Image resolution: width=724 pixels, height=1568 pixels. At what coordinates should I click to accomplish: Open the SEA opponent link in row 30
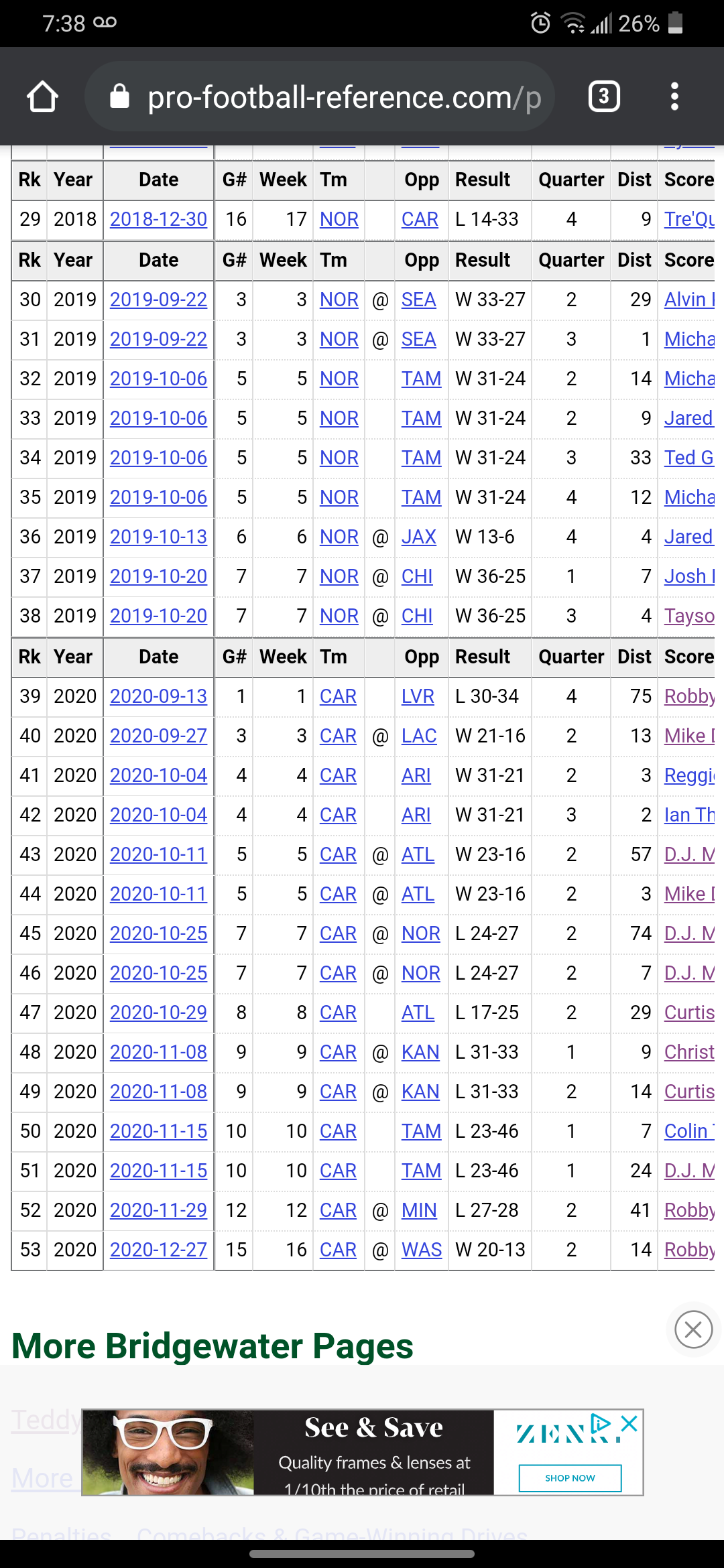(x=418, y=300)
